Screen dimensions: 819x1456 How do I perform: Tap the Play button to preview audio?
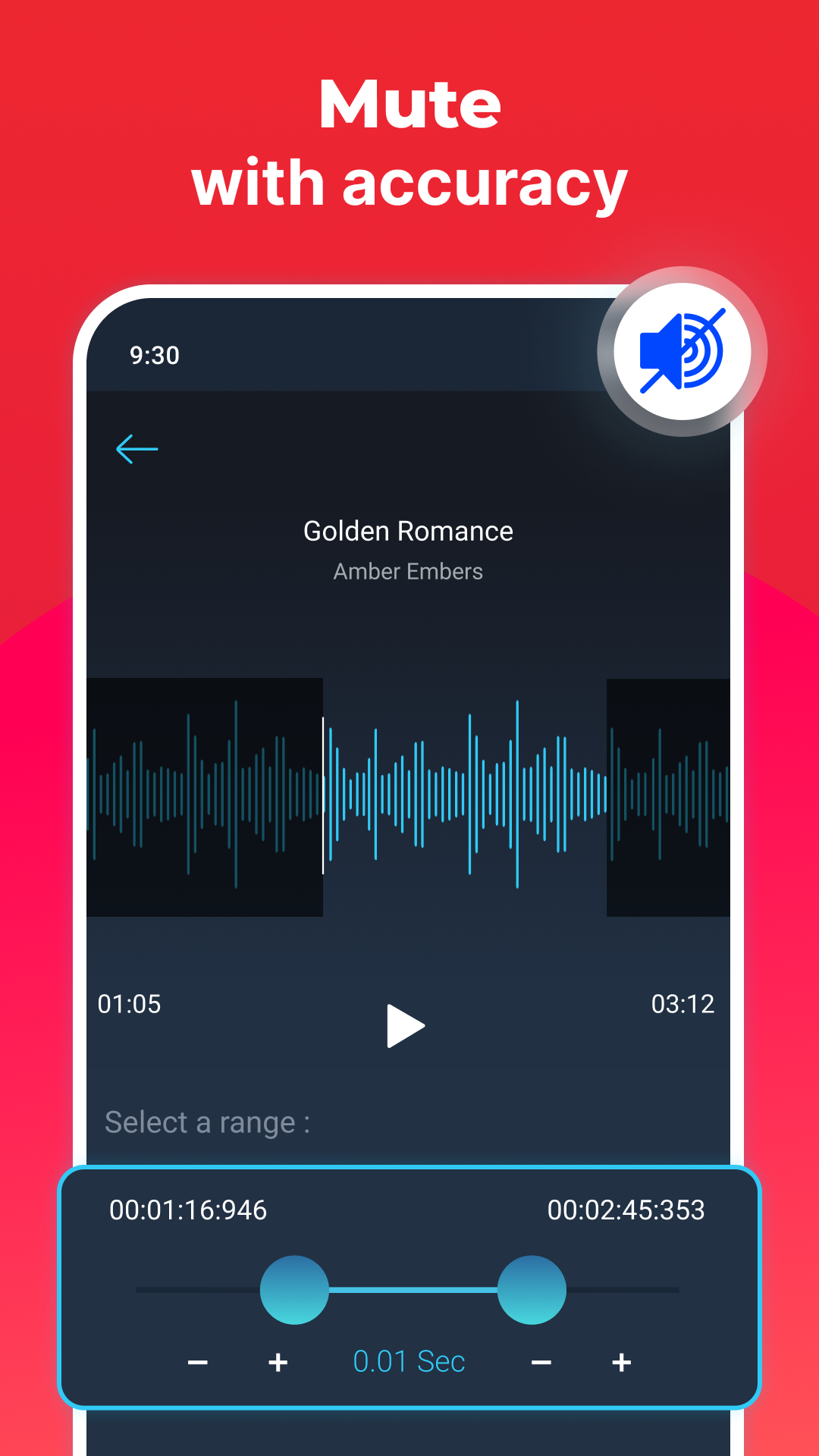click(407, 1025)
